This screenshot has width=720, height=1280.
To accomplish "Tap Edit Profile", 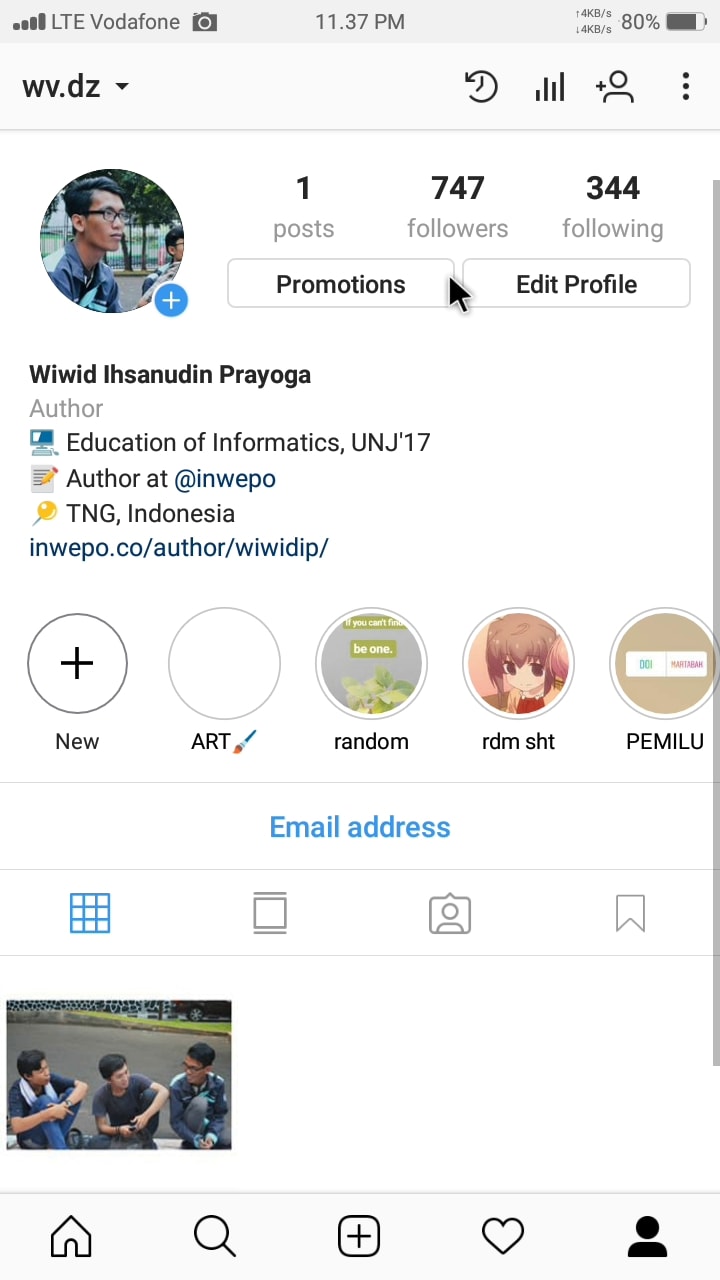I will [x=576, y=284].
